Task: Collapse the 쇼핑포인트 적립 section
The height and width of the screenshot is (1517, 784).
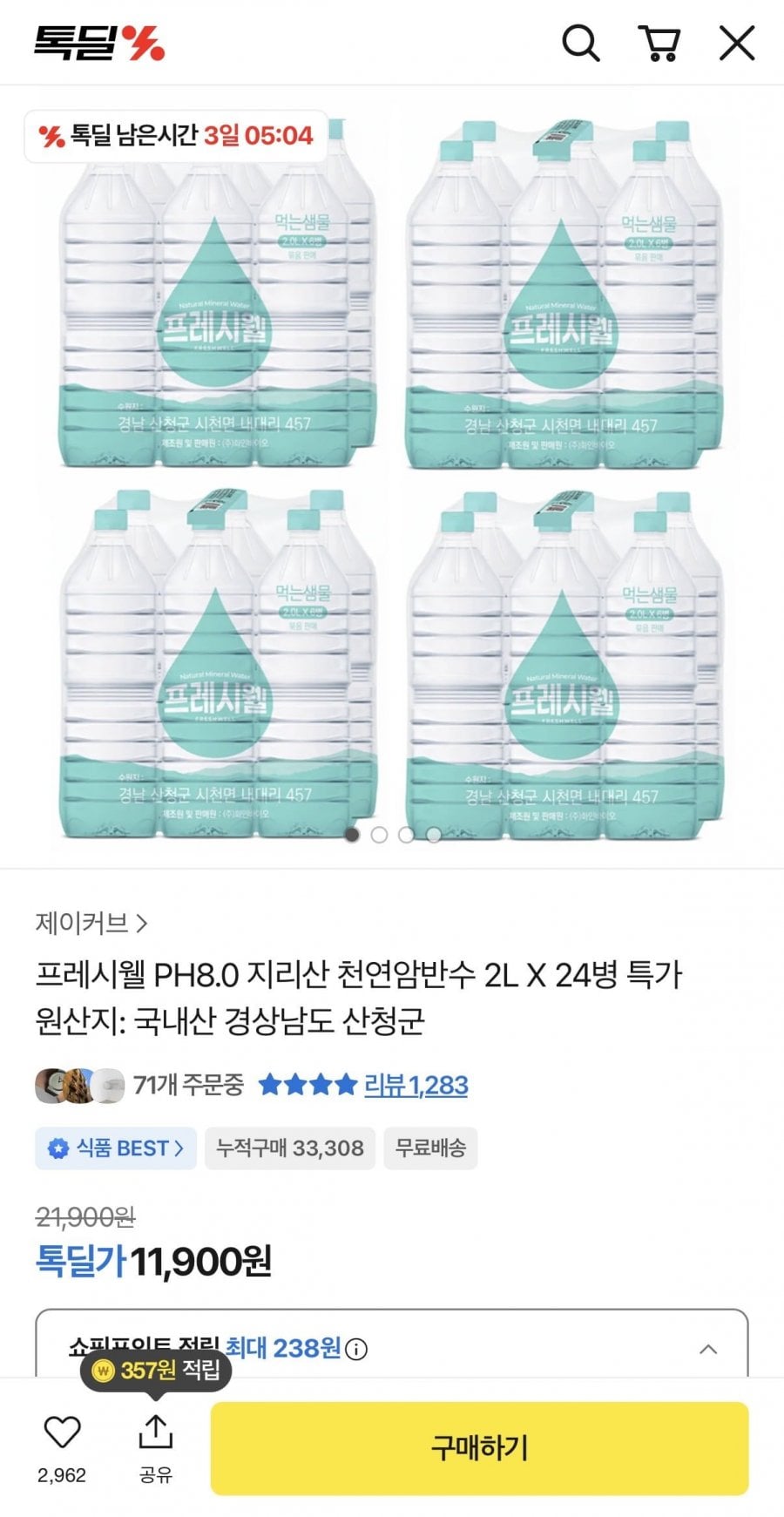Action: (x=708, y=1349)
